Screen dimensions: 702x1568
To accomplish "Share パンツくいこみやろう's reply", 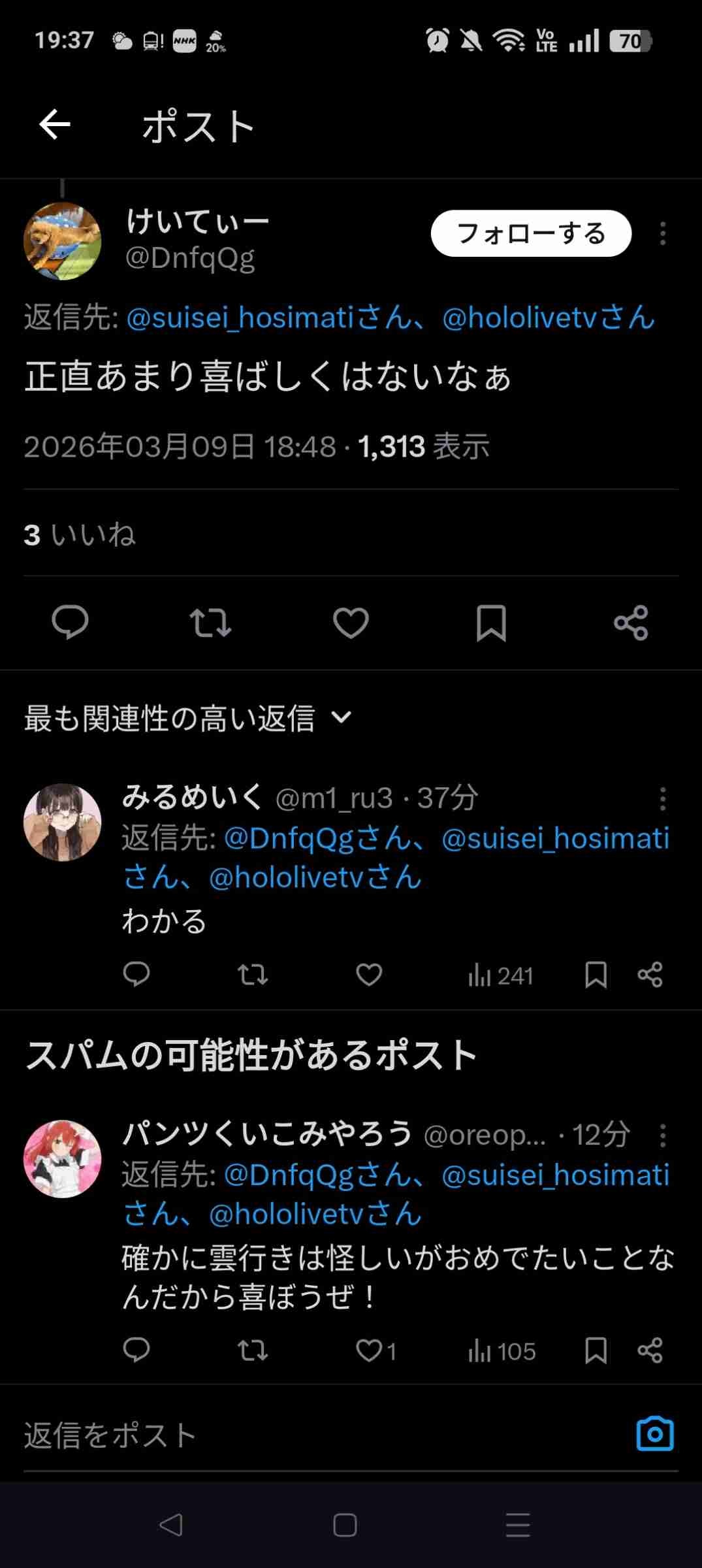I will [650, 1350].
